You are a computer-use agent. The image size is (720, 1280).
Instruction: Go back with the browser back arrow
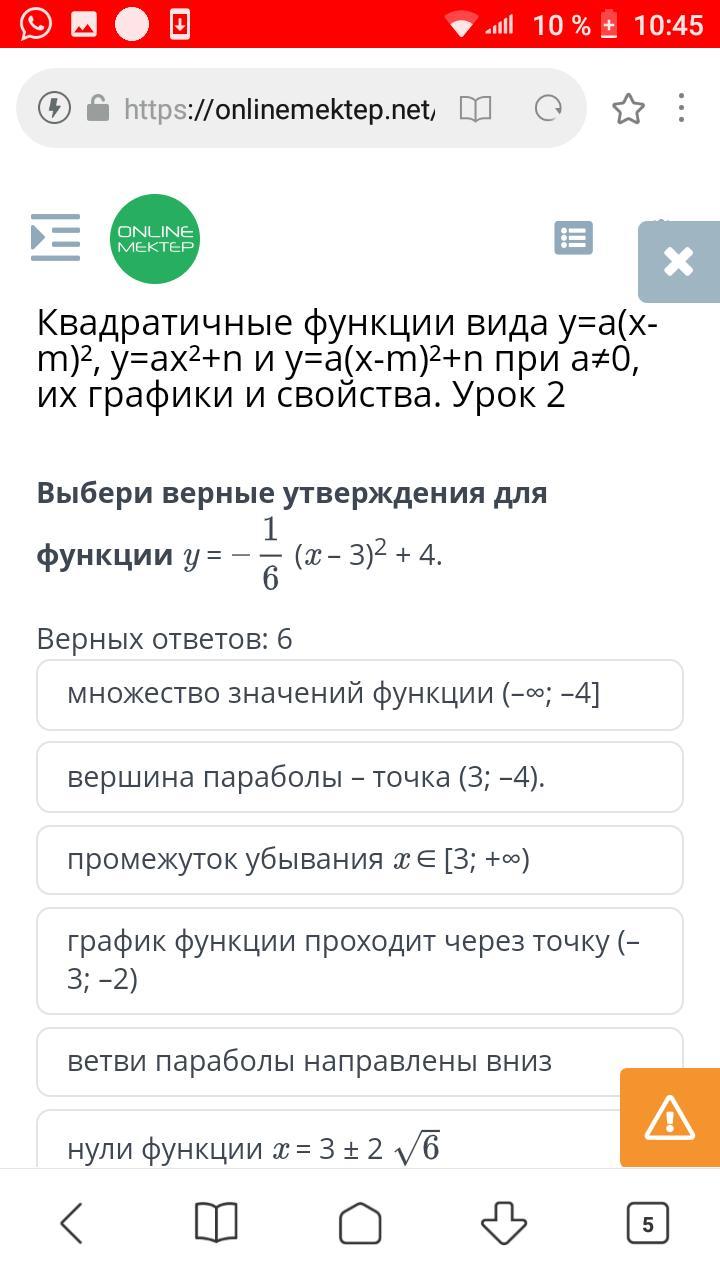click(x=71, y=1223)
